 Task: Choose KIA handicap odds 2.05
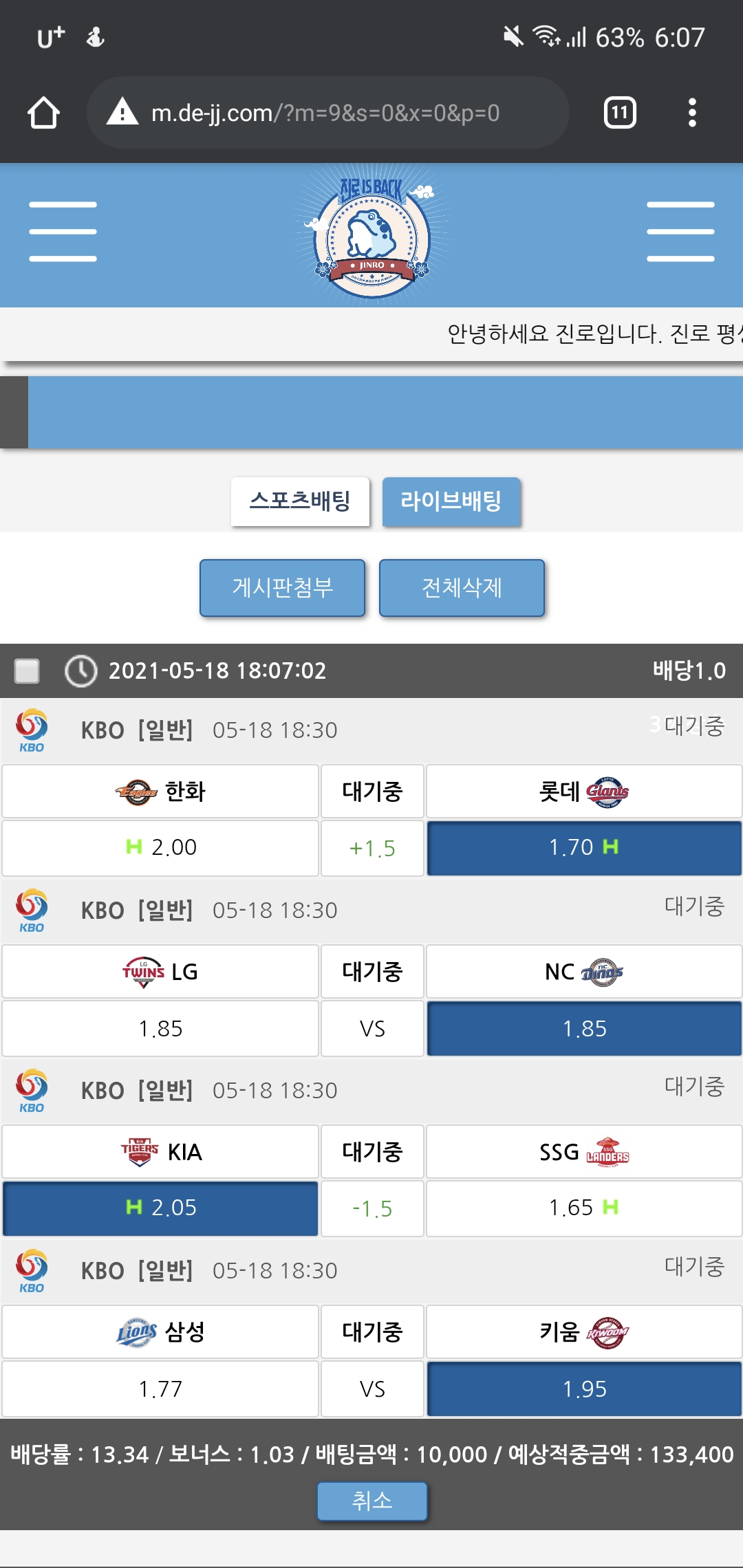[160, 1208]
